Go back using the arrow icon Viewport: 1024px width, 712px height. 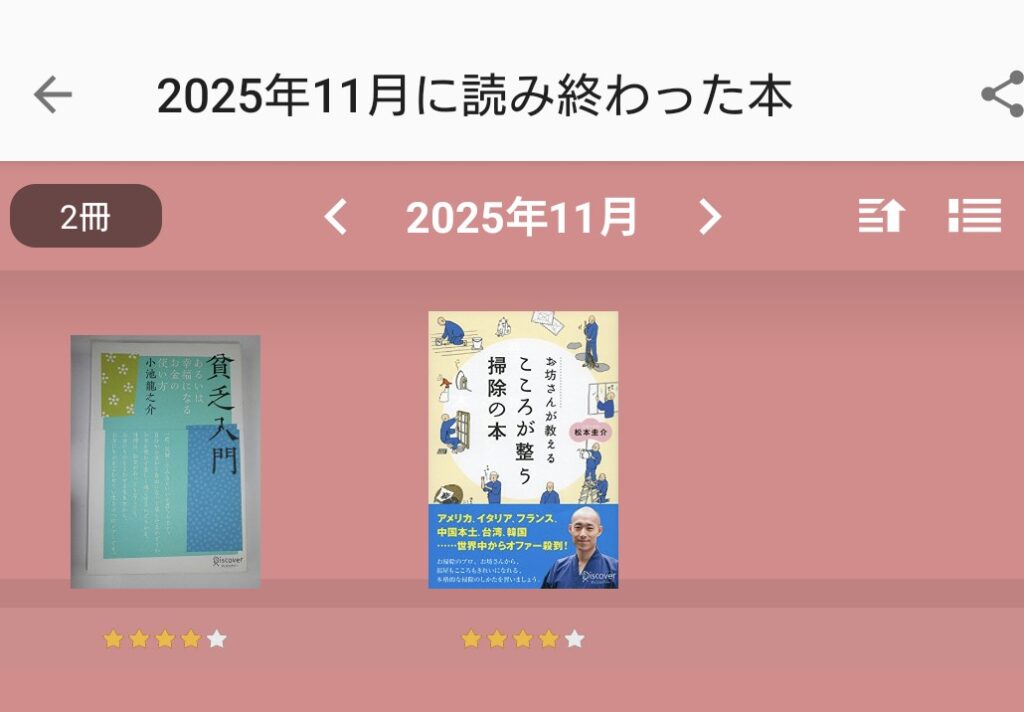click(x=52, y=95)
